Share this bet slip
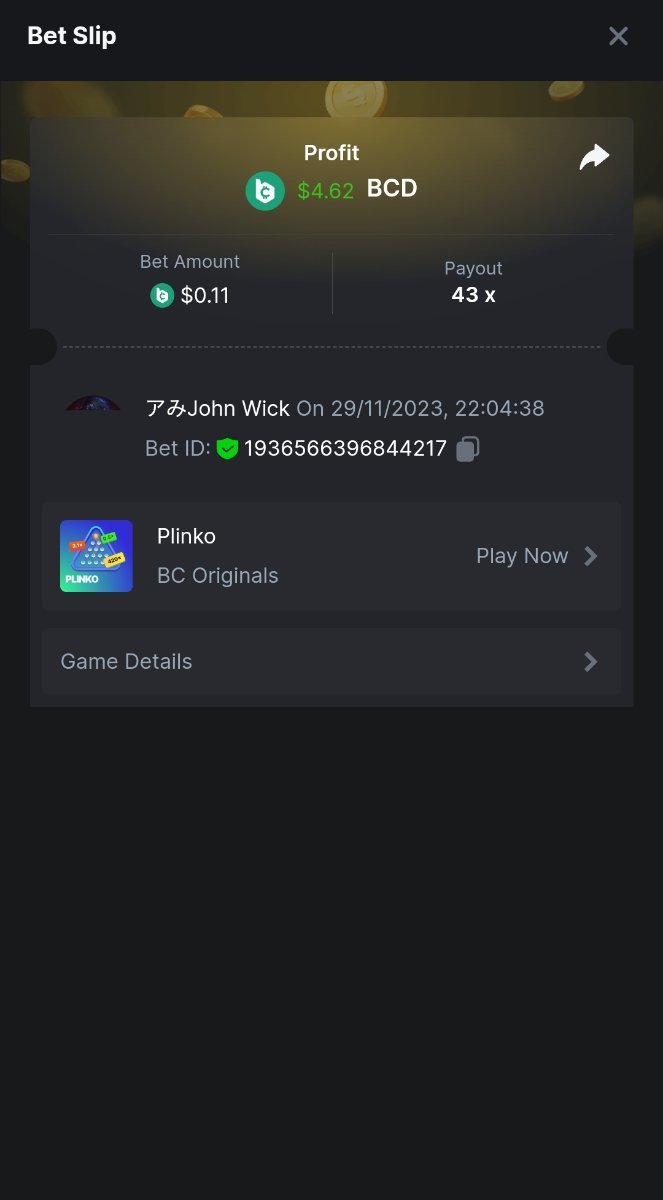Viewport: 663px width, 1200px height. click(594, 157)
